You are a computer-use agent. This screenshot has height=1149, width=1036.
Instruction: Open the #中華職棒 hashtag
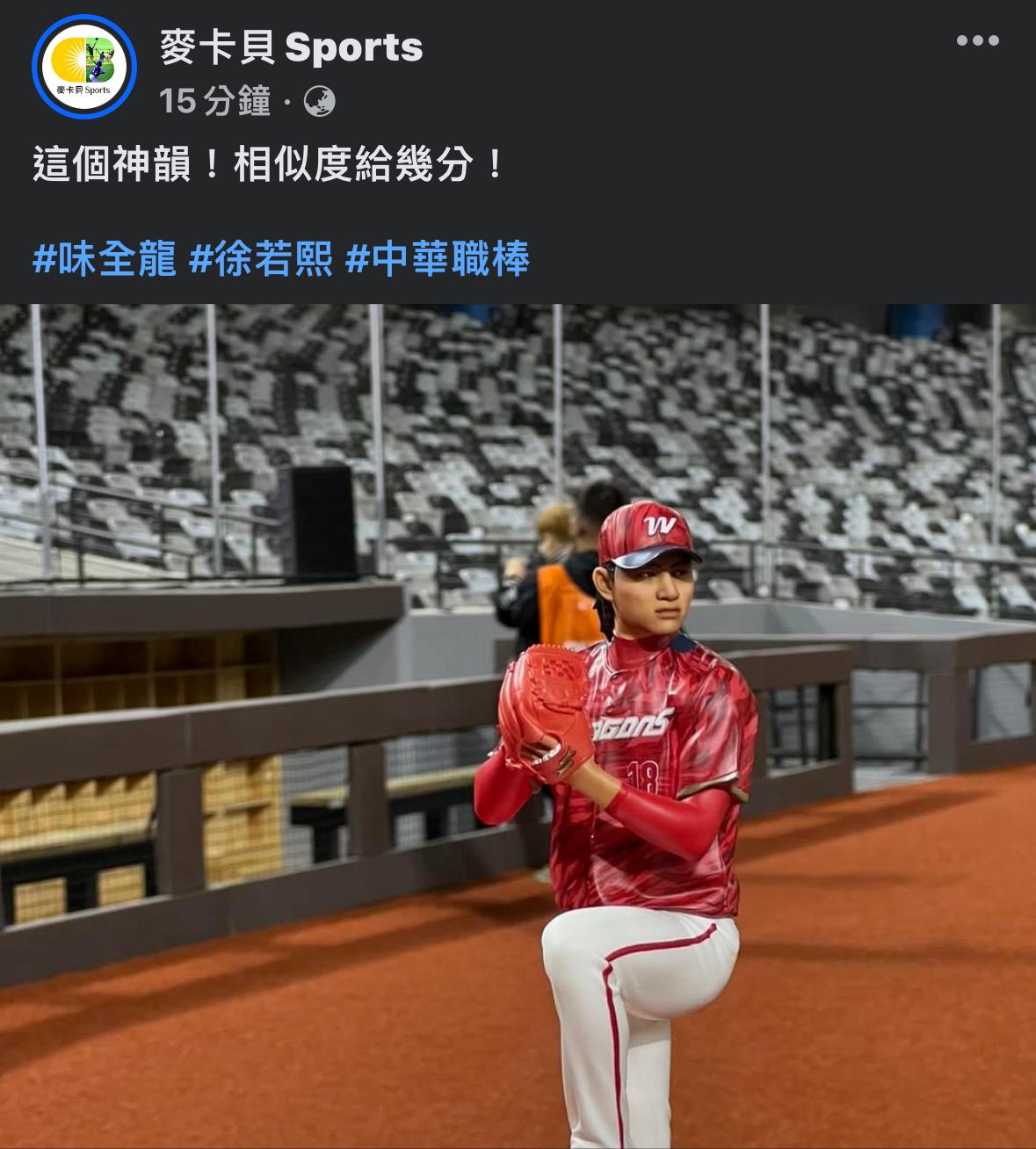click(x=438, y=259)
